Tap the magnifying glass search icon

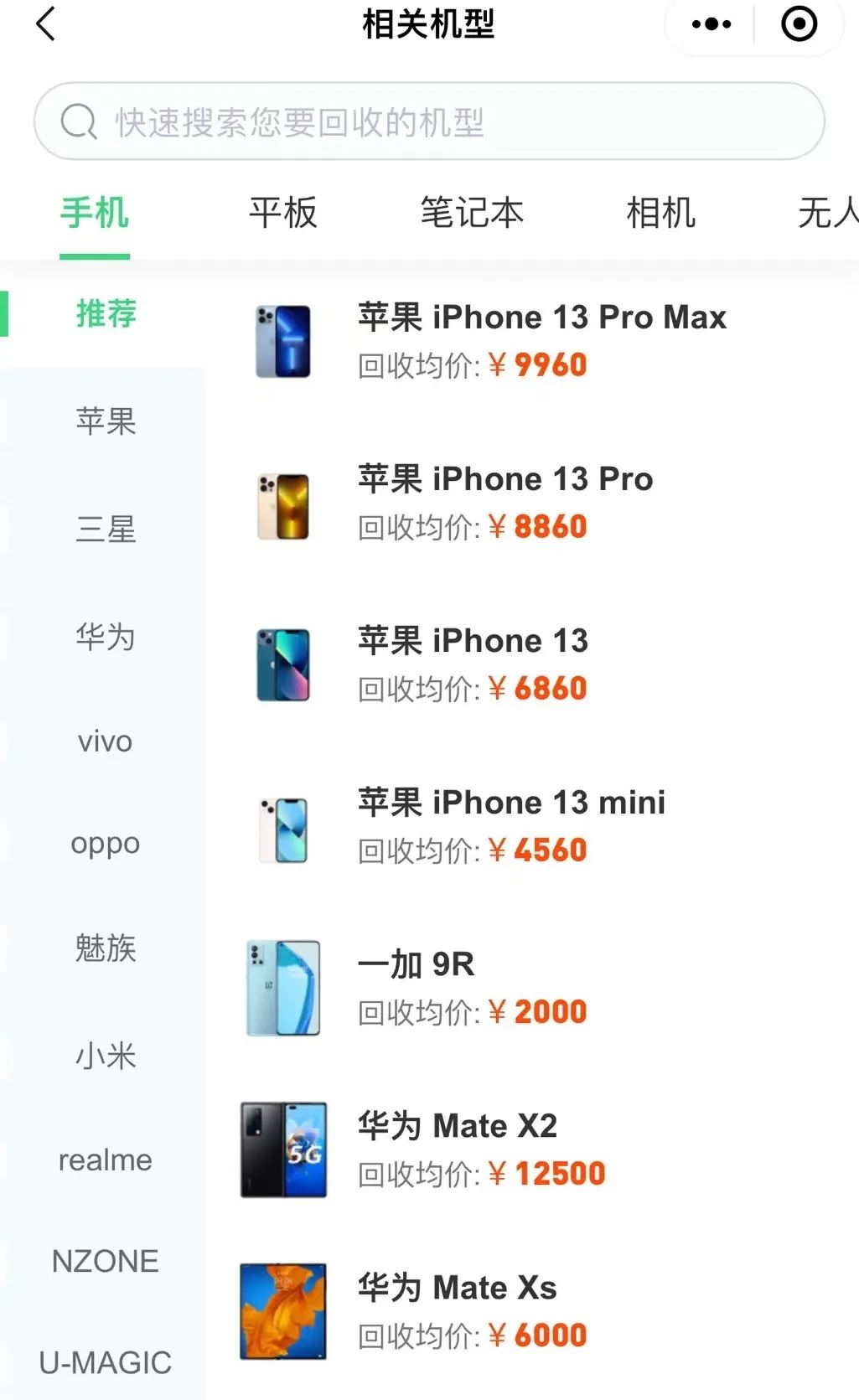(78, 121)
